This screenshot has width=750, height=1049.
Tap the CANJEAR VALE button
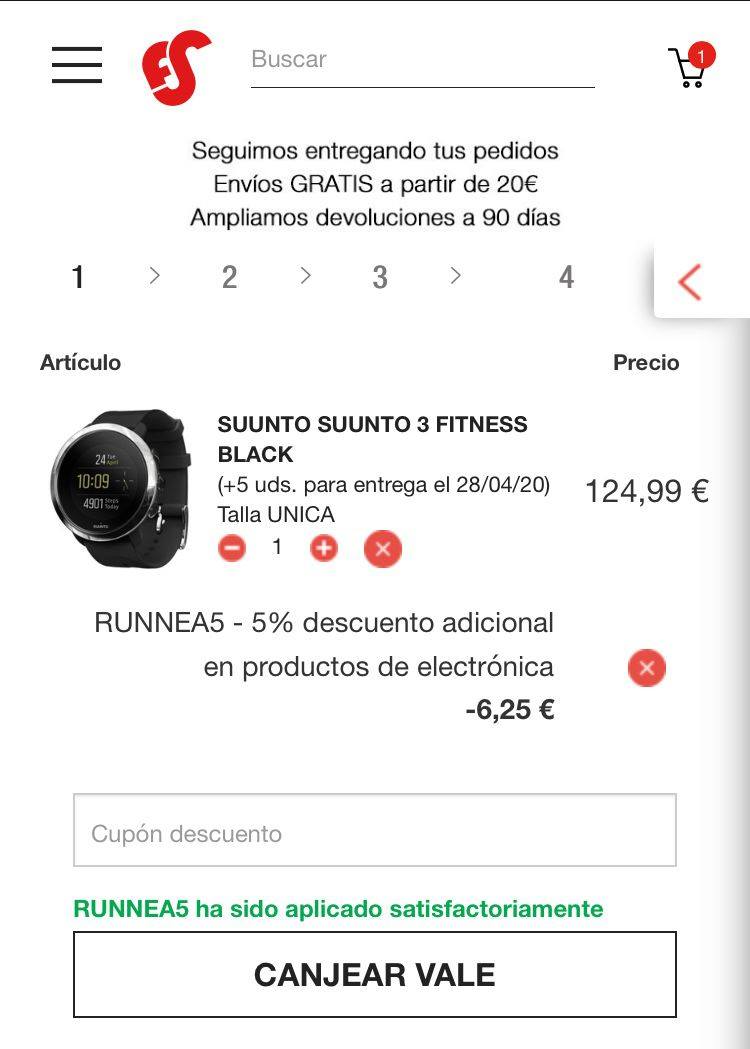tap(375, 975)
